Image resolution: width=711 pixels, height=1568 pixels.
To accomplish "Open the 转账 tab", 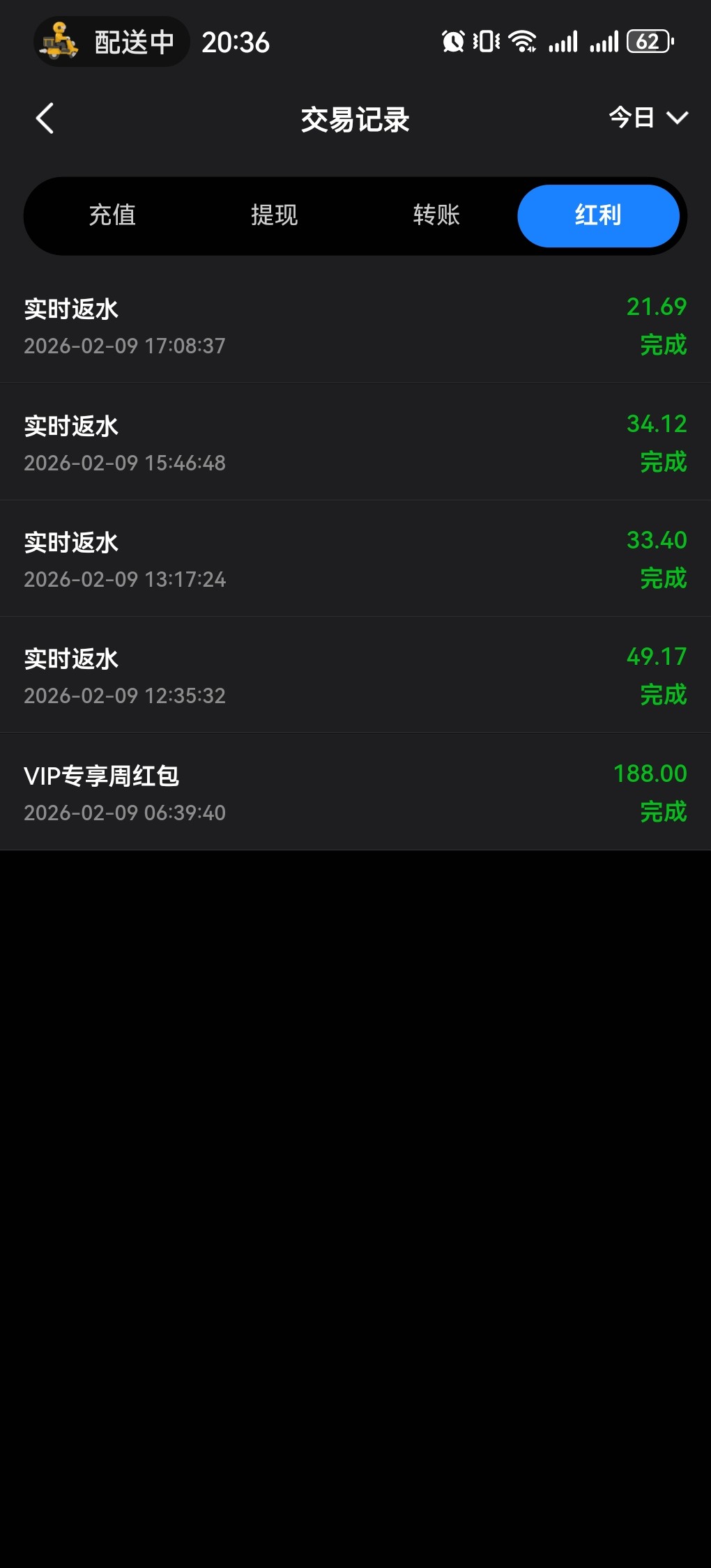I will (436, 215).
